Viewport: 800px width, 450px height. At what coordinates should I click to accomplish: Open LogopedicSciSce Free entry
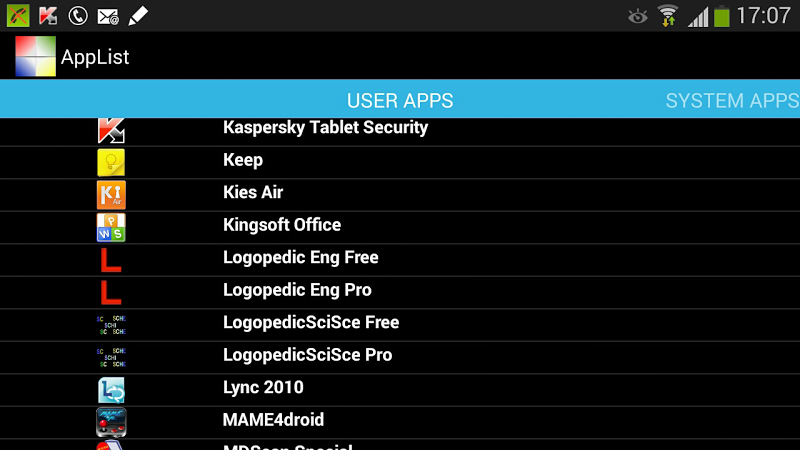[x=311, y=322]
